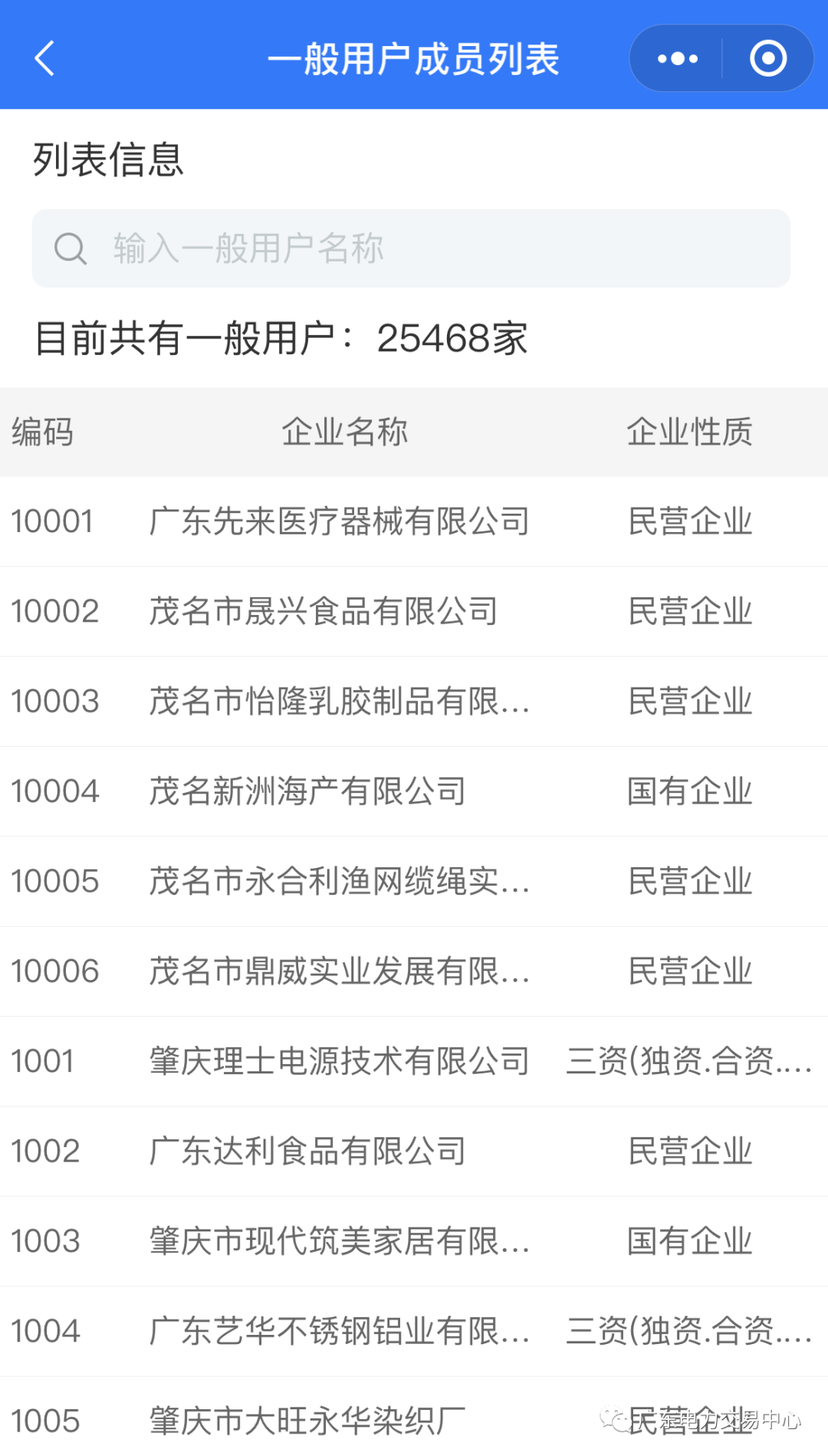828x1456 pixels.
Task: Open row 10002 茂名市晟兴食品有限公司
Action: 414,612
